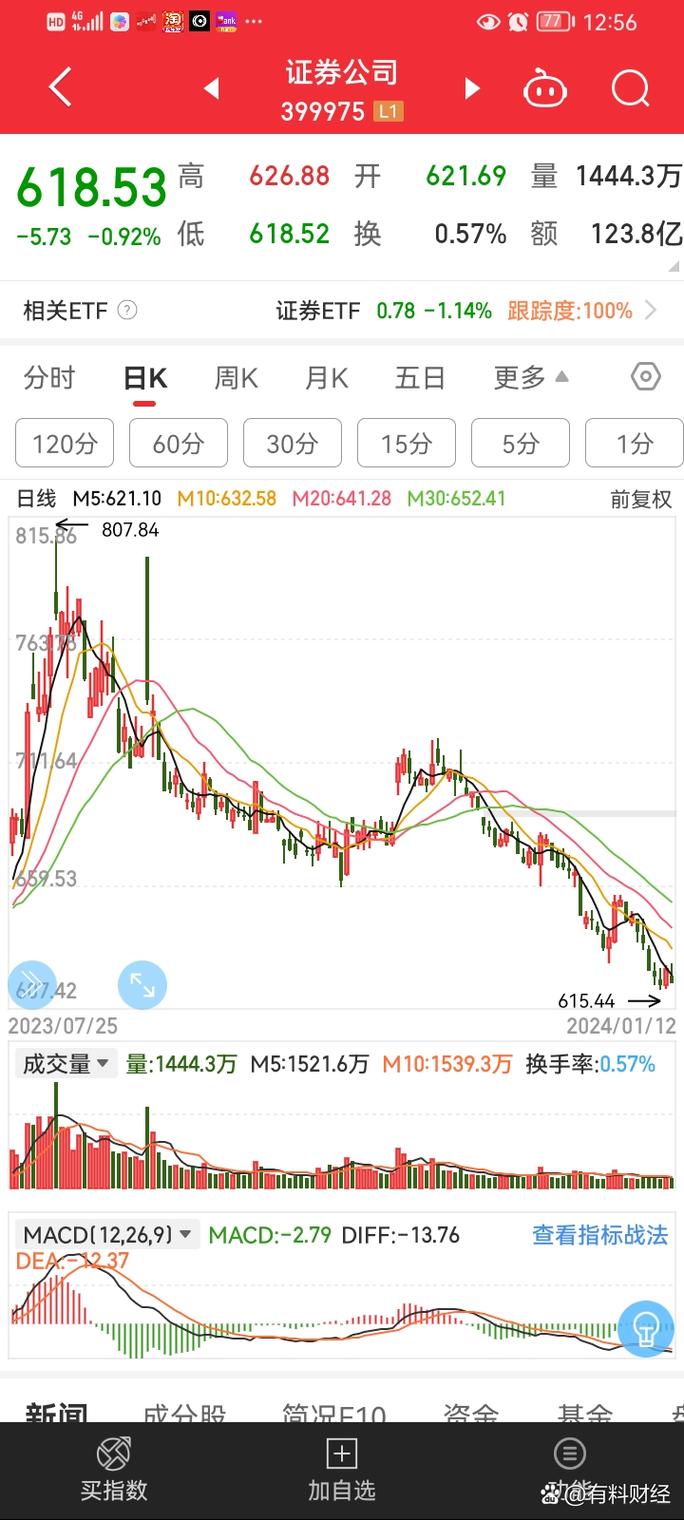Open the 成交量 indicator dropdown

coord(68,1064)
